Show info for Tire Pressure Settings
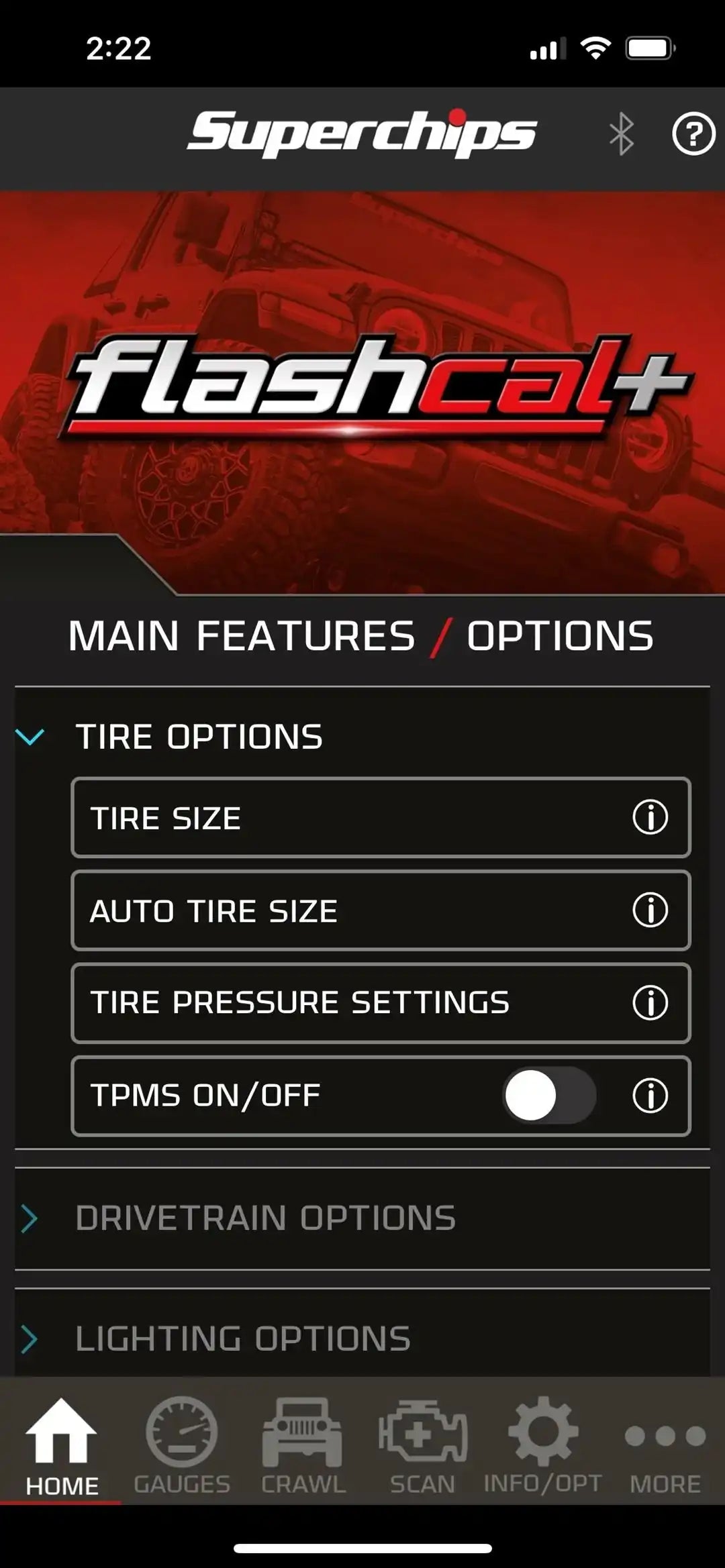Image resolution: width=725 pixels, height=1568 pixels. click(x=650, y=1003)
